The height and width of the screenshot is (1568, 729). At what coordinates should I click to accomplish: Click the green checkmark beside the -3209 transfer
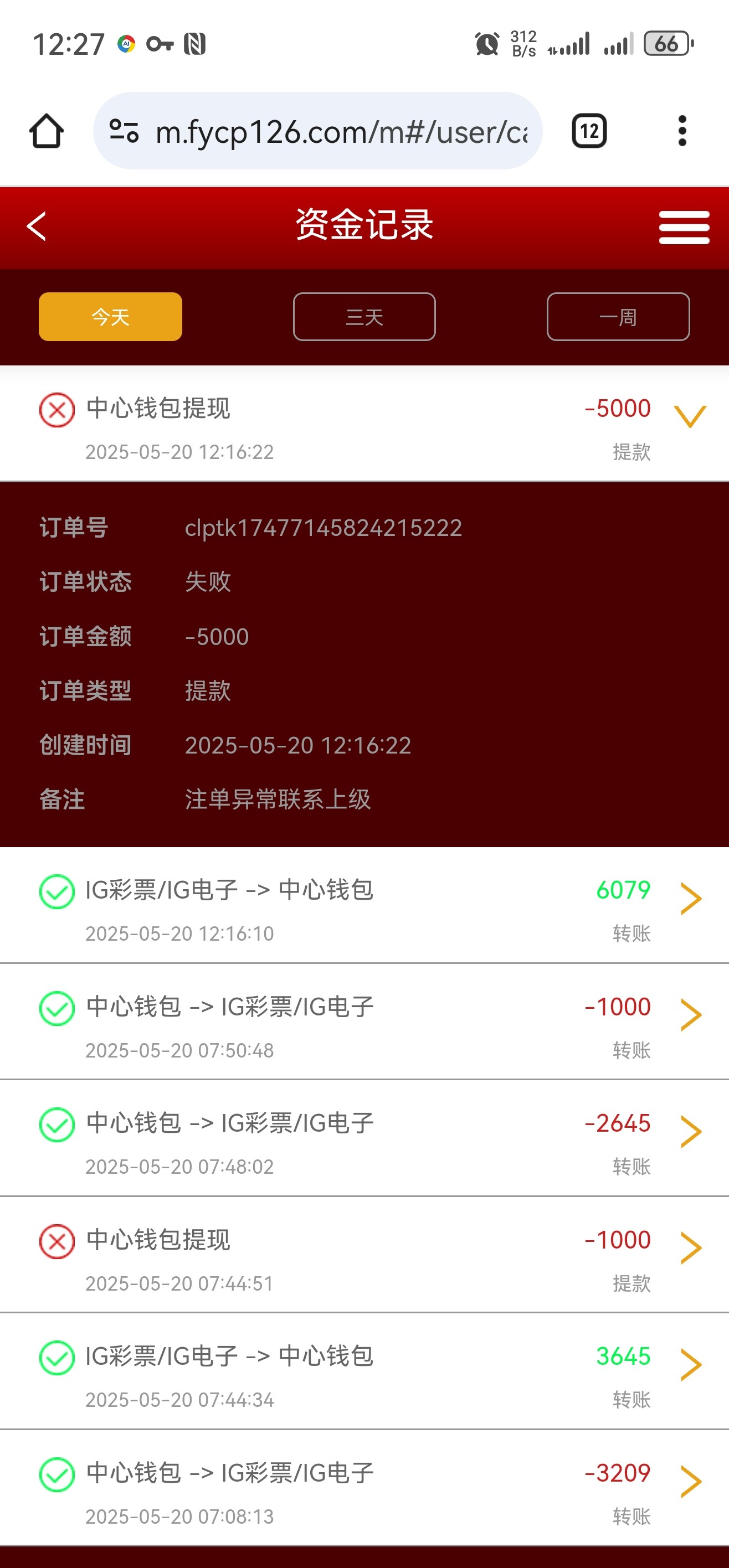click(x=55, y=1472)
